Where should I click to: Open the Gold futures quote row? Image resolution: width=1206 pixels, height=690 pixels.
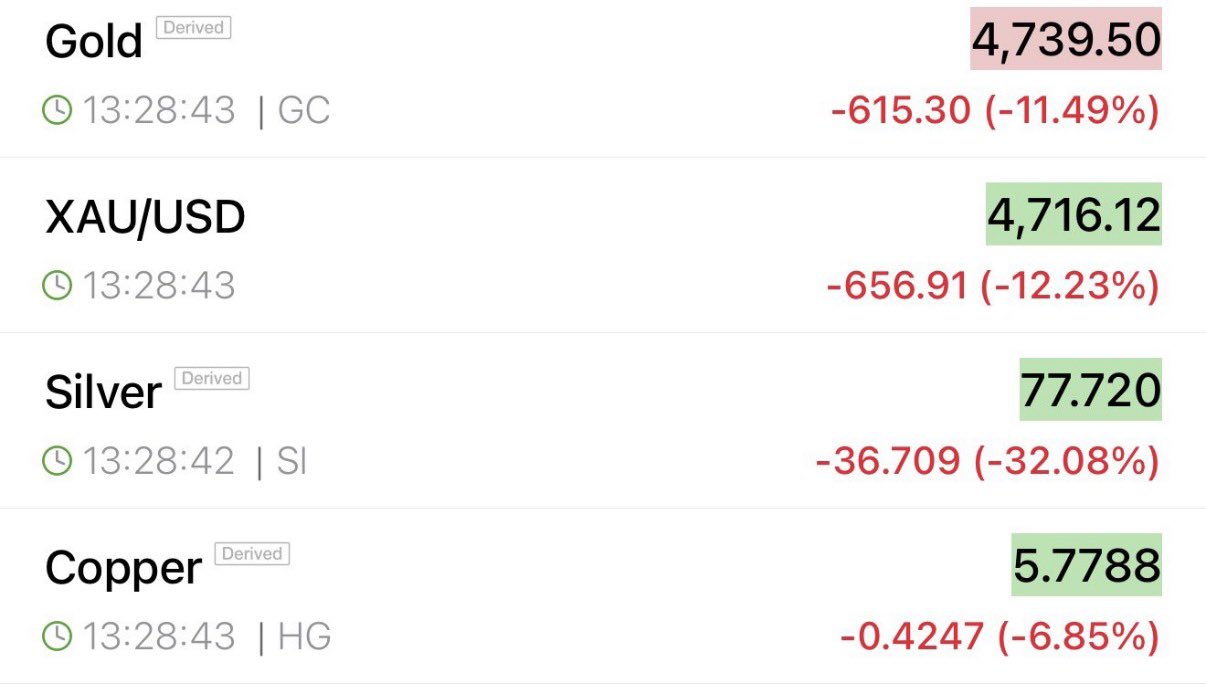[95, 43]
